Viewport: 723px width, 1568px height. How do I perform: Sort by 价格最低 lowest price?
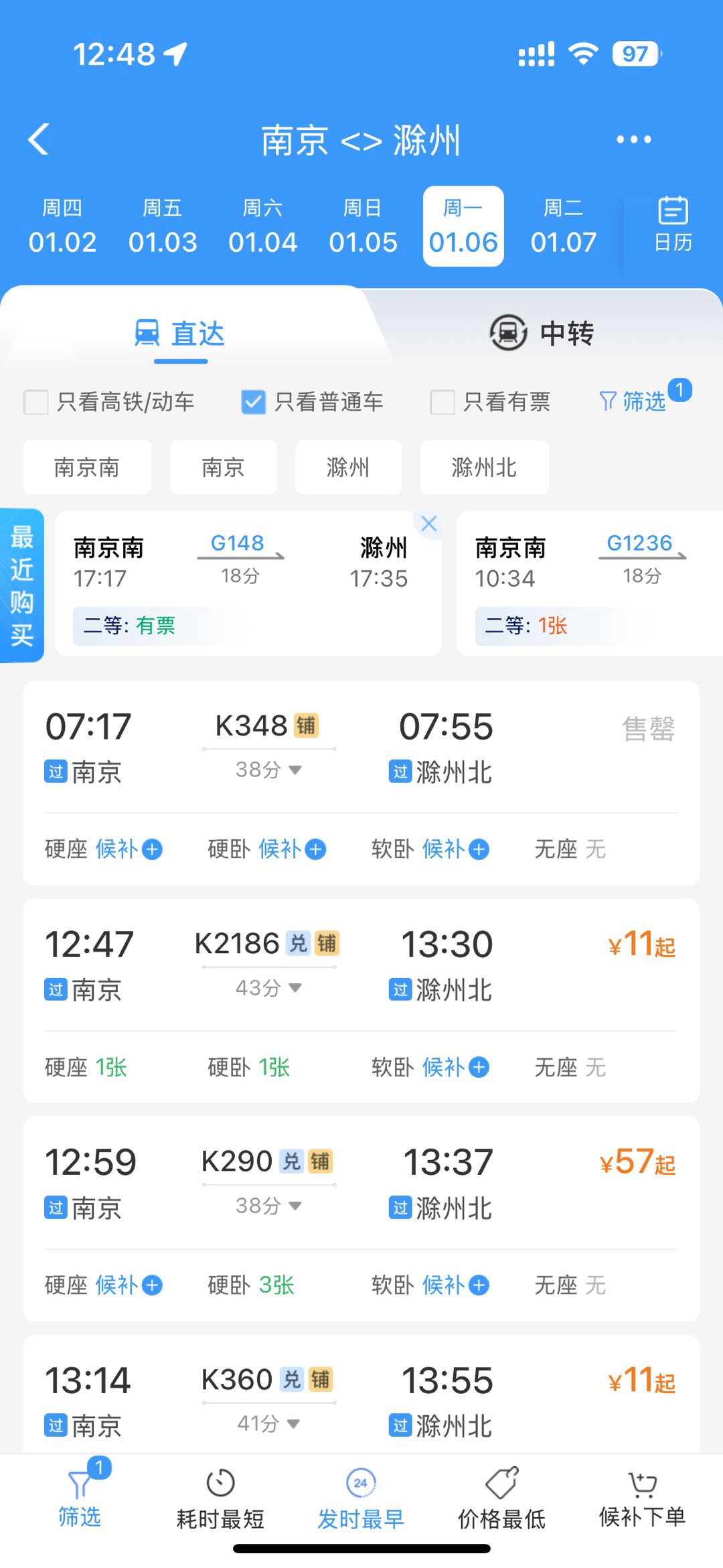coord(501,1500)
